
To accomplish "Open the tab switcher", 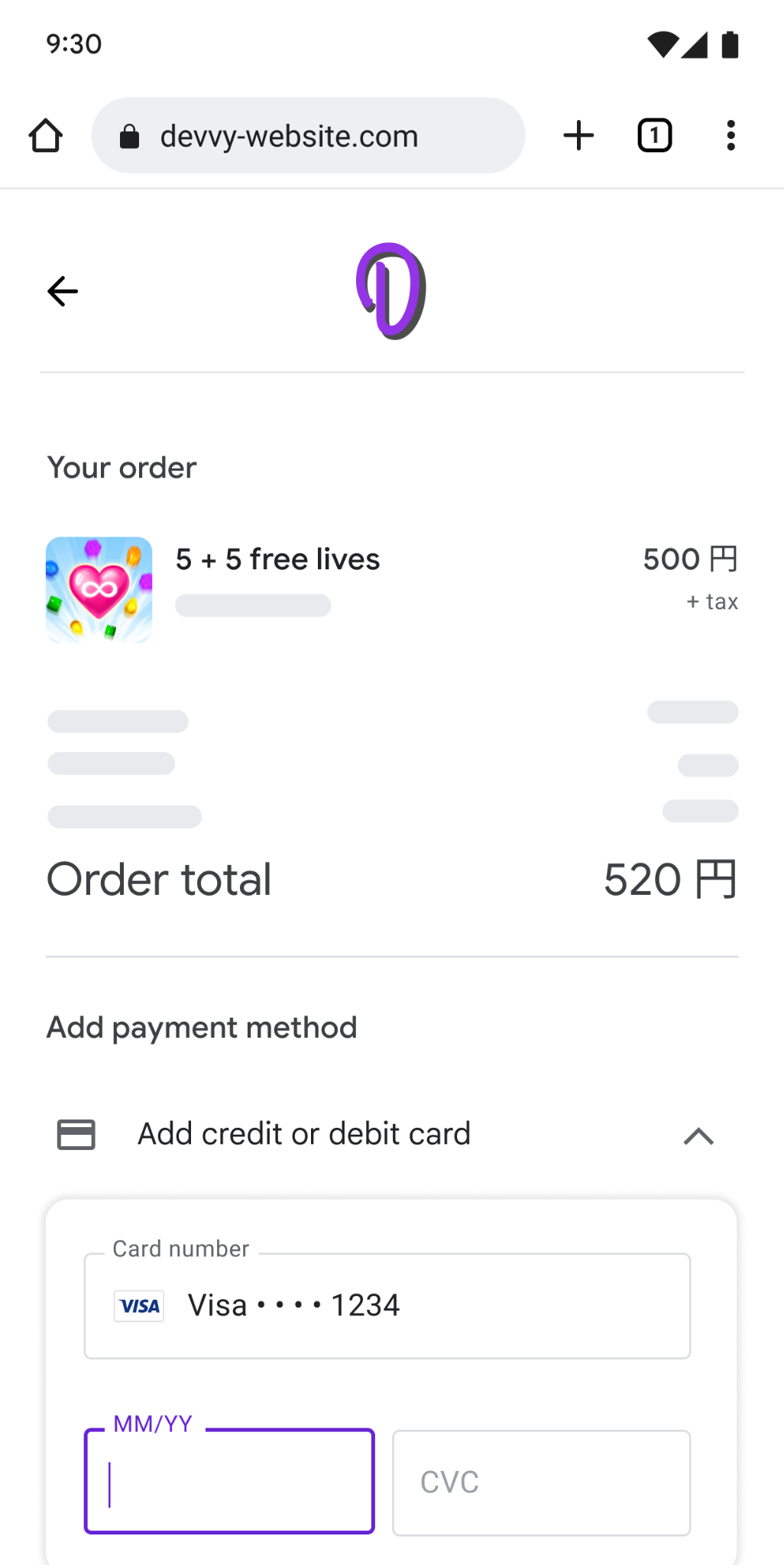I will pyautogui.click(x=654, y=136).
